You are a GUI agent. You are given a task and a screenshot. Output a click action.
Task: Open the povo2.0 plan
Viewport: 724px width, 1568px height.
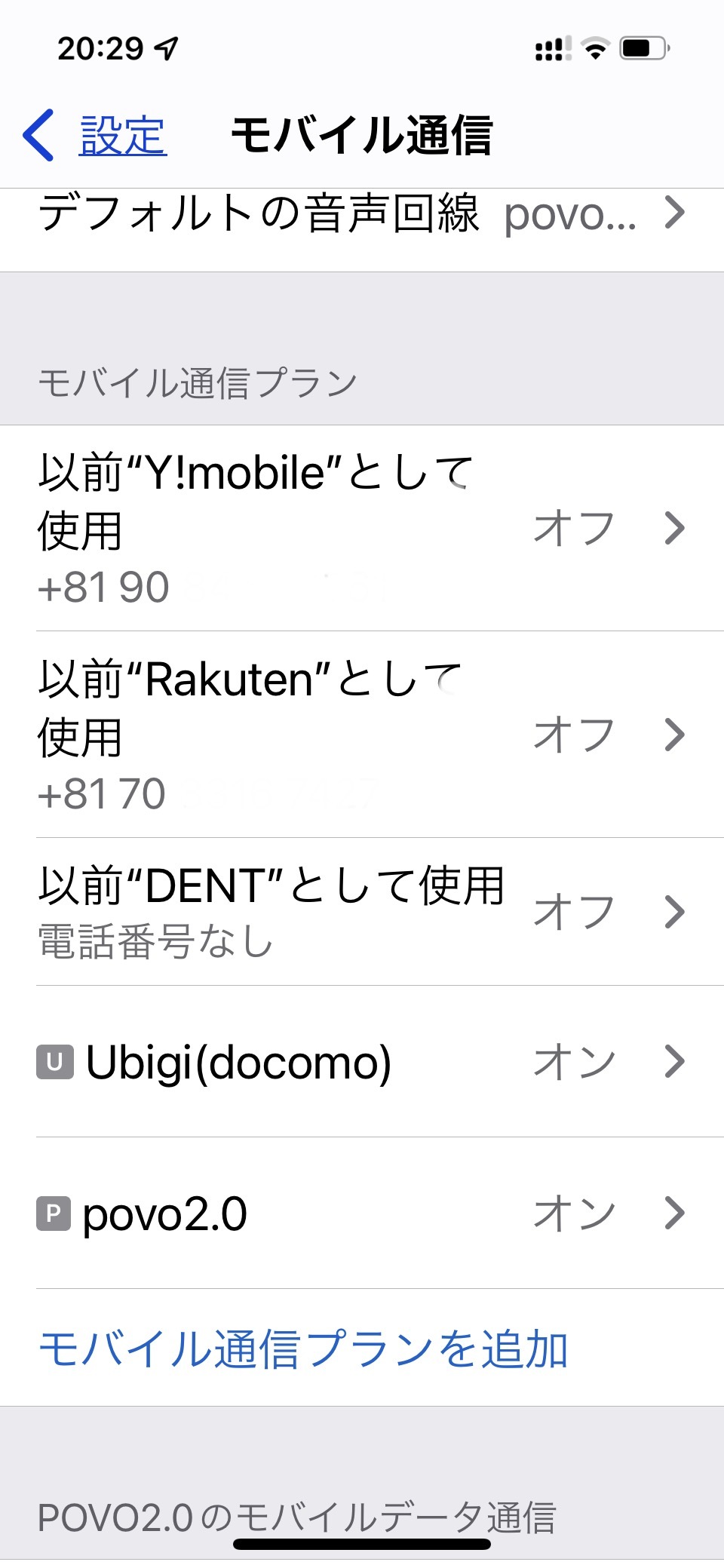362,1214
